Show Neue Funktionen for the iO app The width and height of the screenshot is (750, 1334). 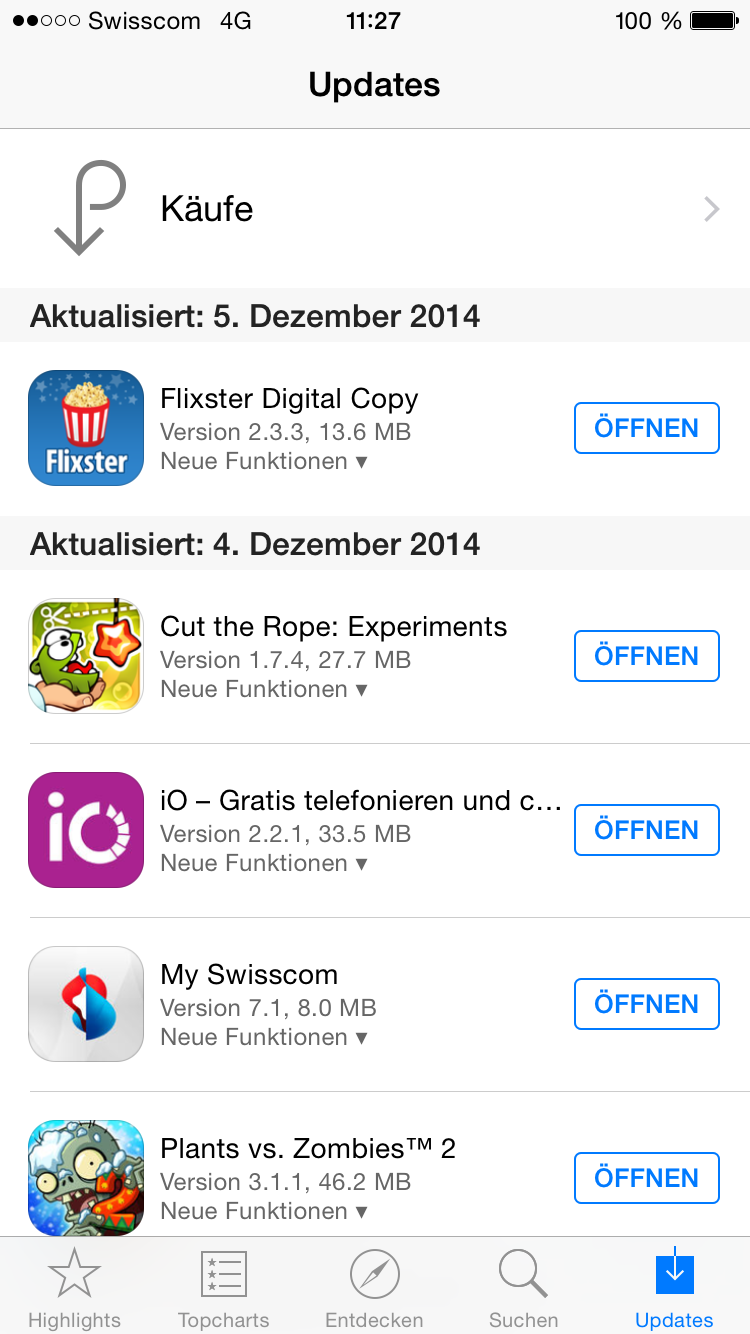[x=264, y=864]
